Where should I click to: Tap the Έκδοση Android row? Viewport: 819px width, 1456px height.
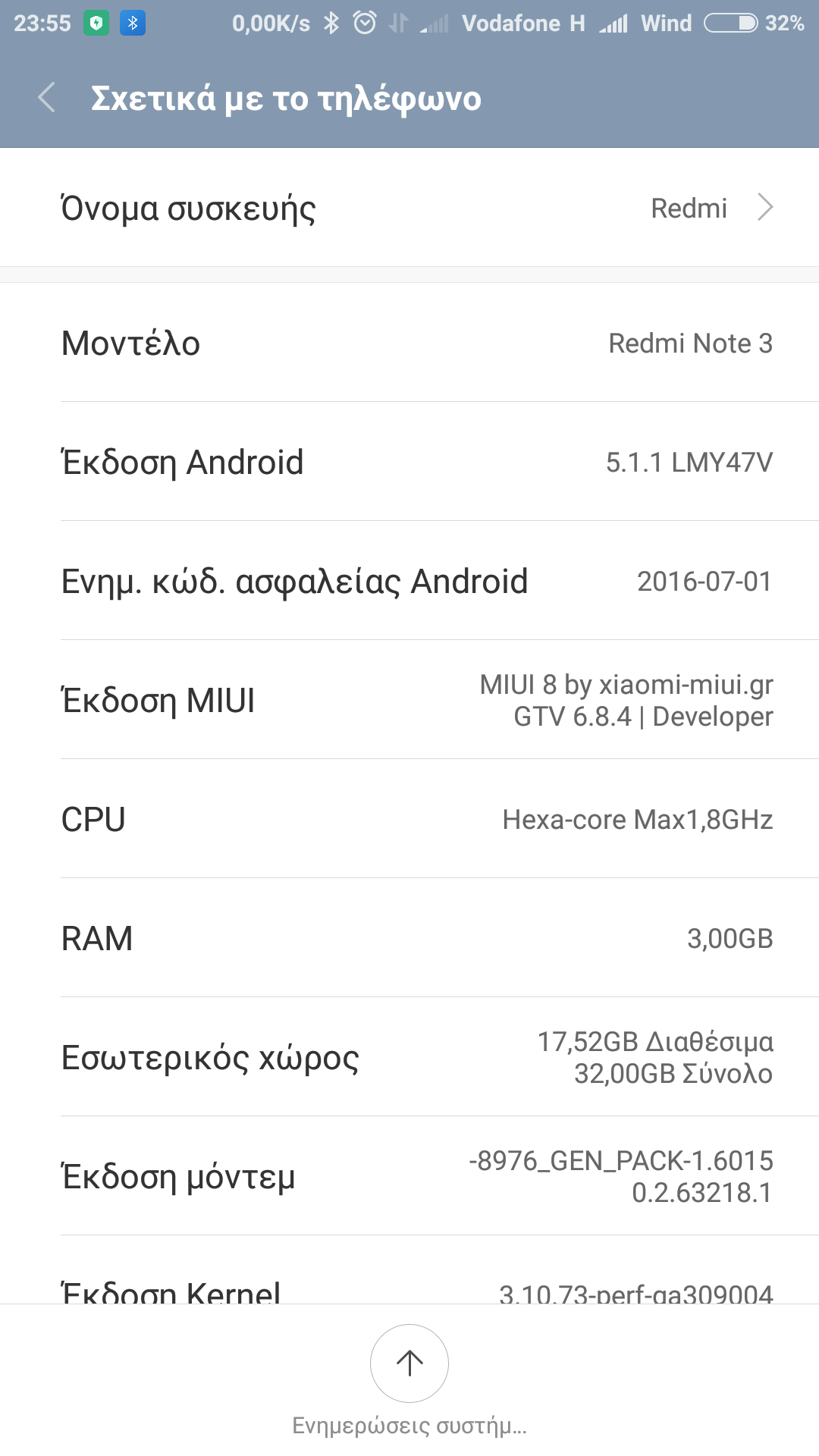click(x=409, y=462)
